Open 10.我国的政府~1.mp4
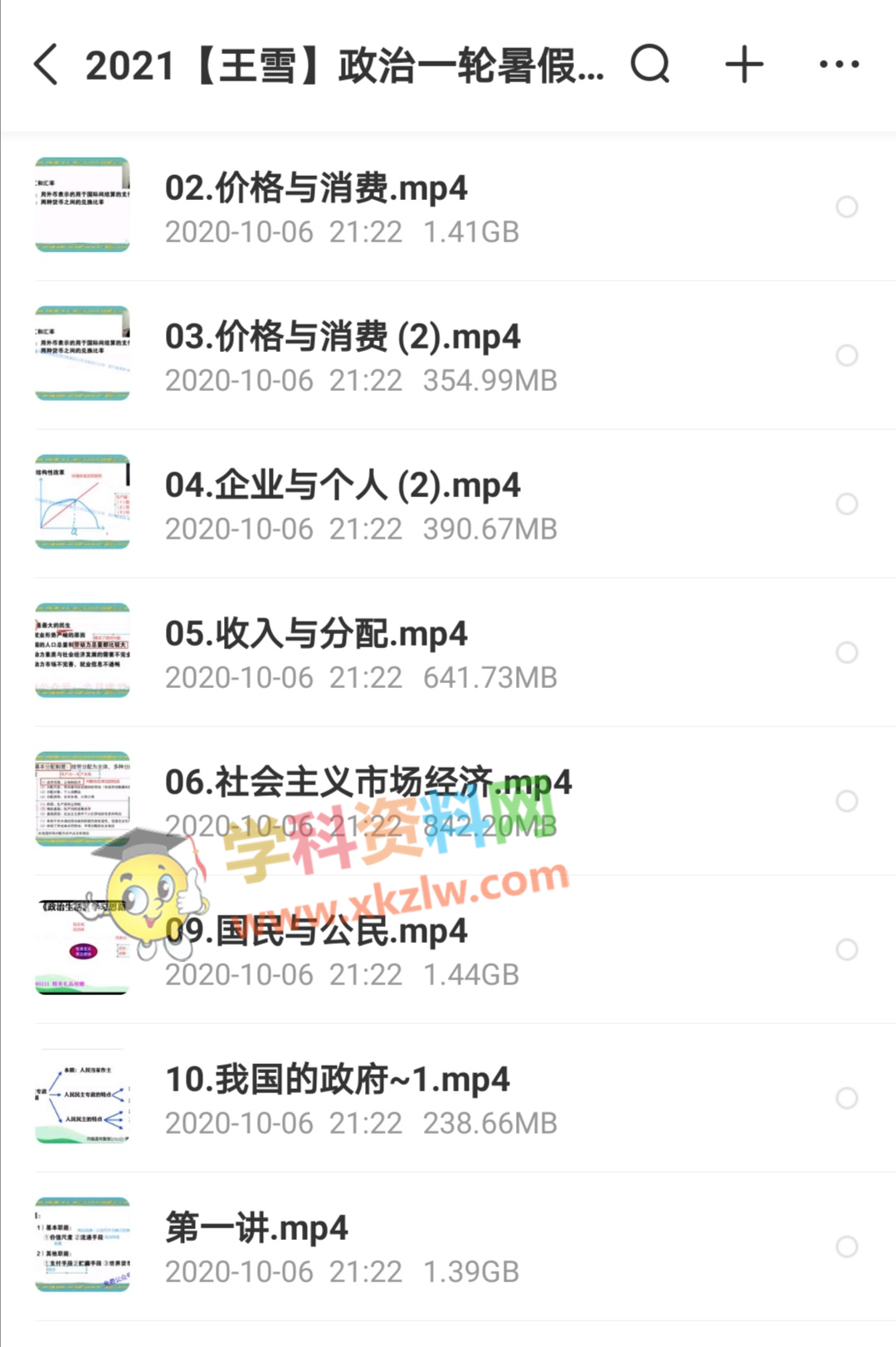The width and height of the screenshot is (896, 1347). point(337,1081)
